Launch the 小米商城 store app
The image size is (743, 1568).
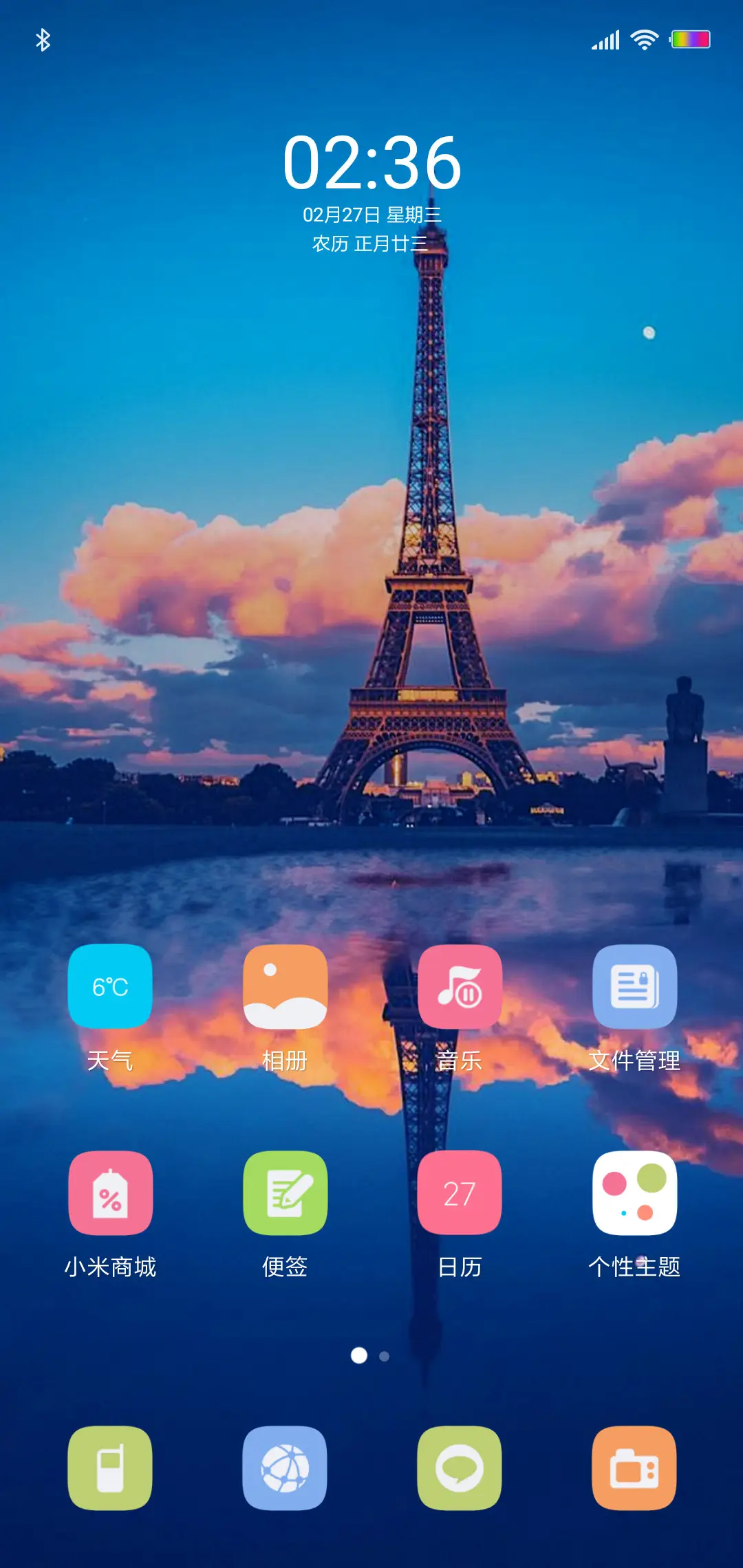(110, 1193)
